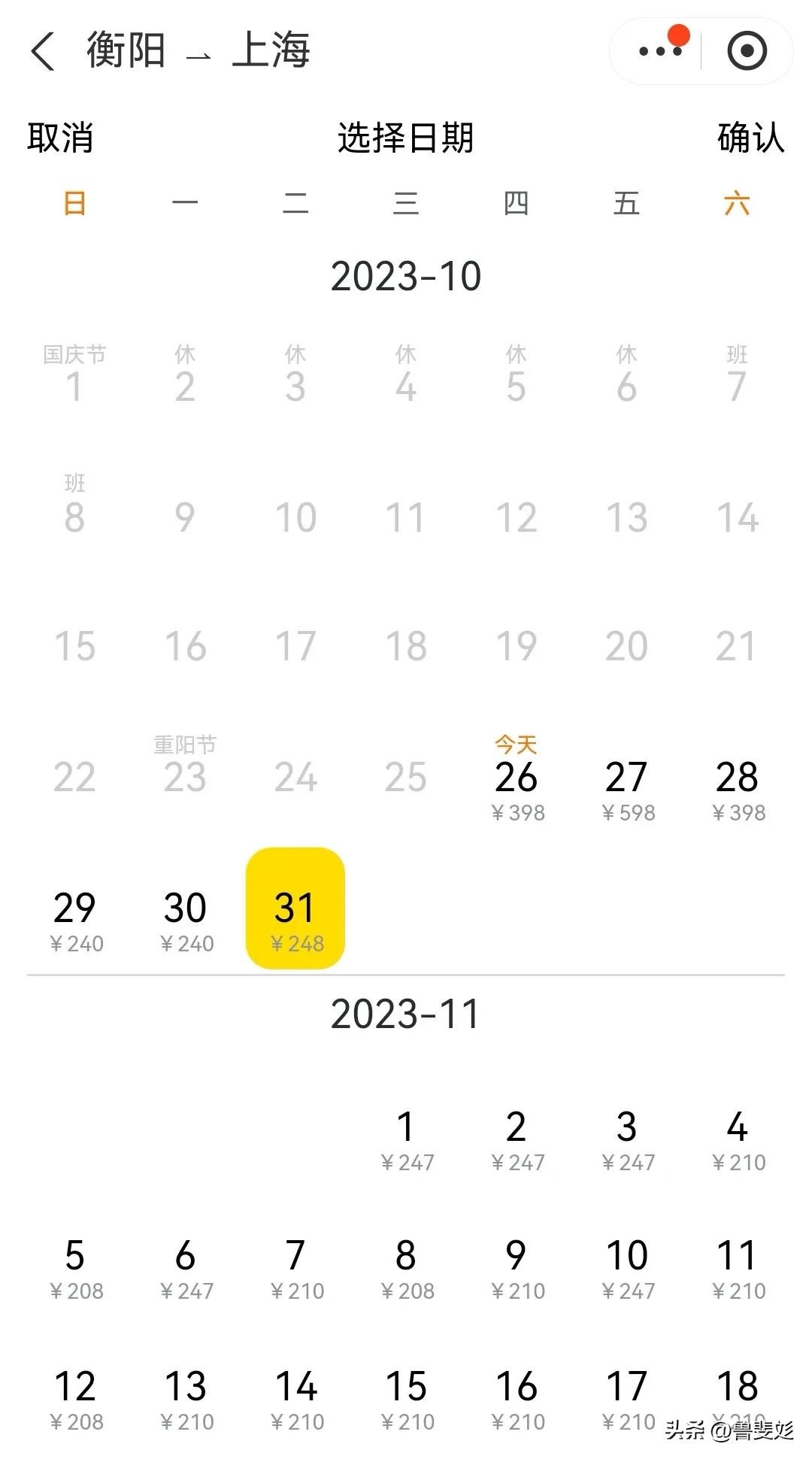Image resolution: width=812 pixels, height=1459 pixels.
Task: Choose November 5, priced ¥208
Action: click(x=75, y=1268)
